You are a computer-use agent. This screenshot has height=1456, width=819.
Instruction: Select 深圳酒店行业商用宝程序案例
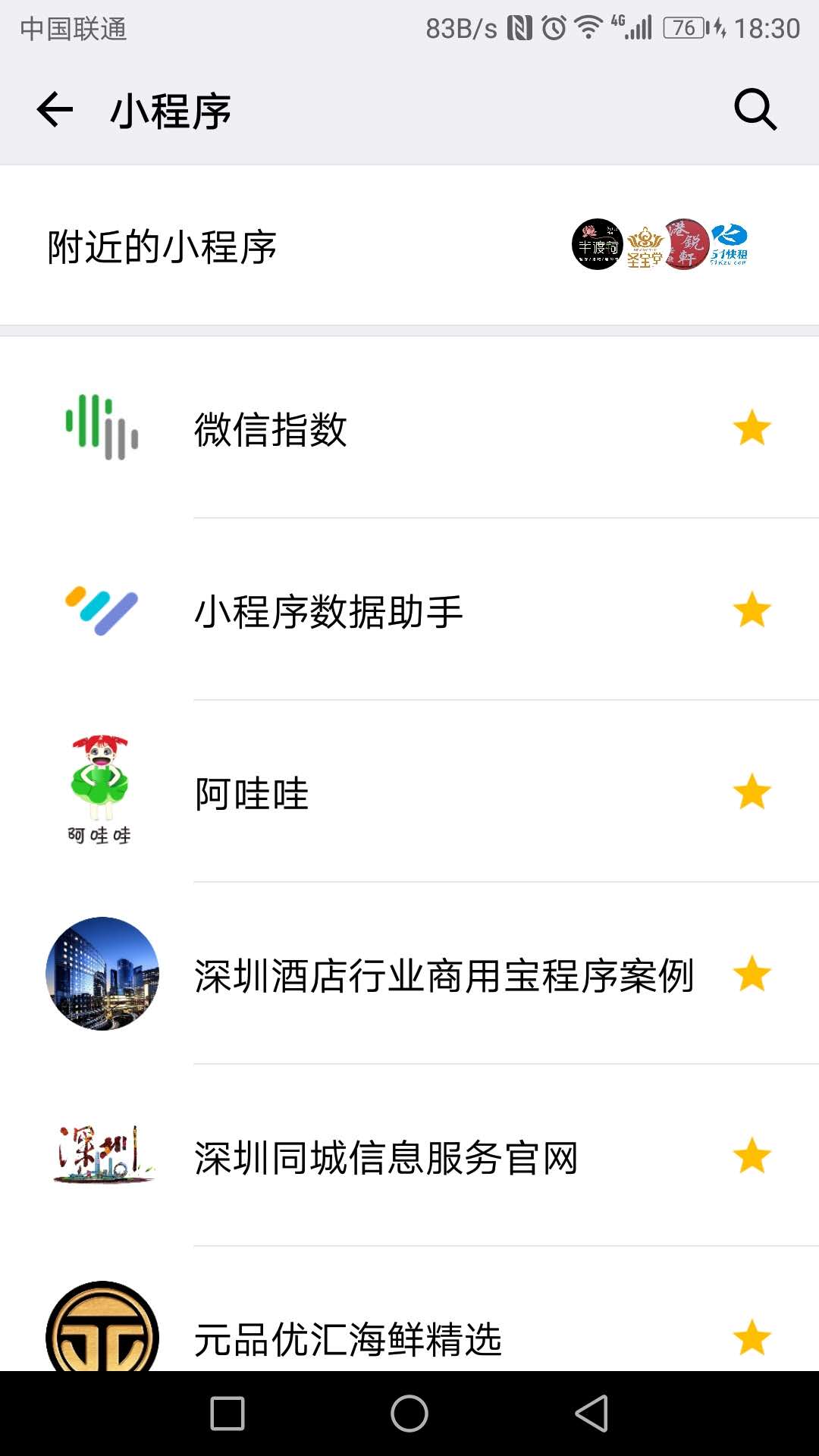(444, 975)
